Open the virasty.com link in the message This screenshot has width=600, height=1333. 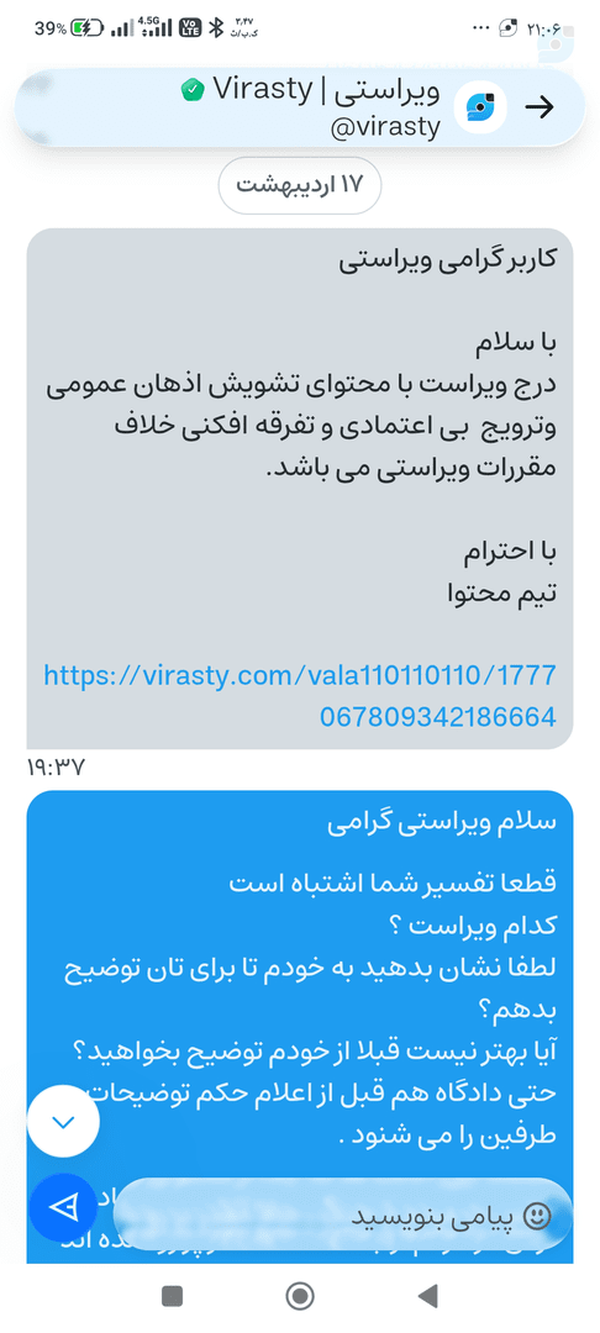(x=299, y=695)
